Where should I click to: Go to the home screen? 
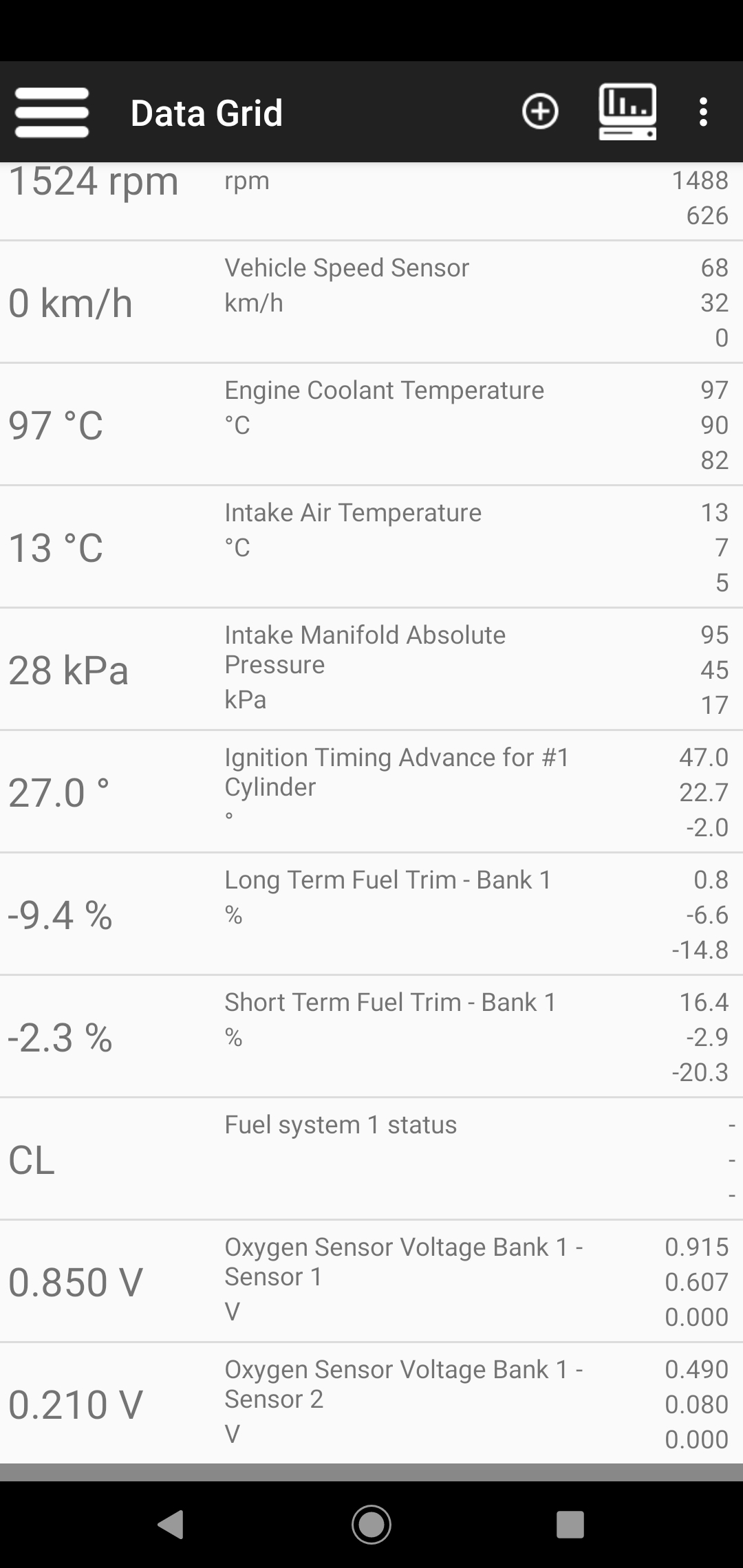tap(371, 1524)
